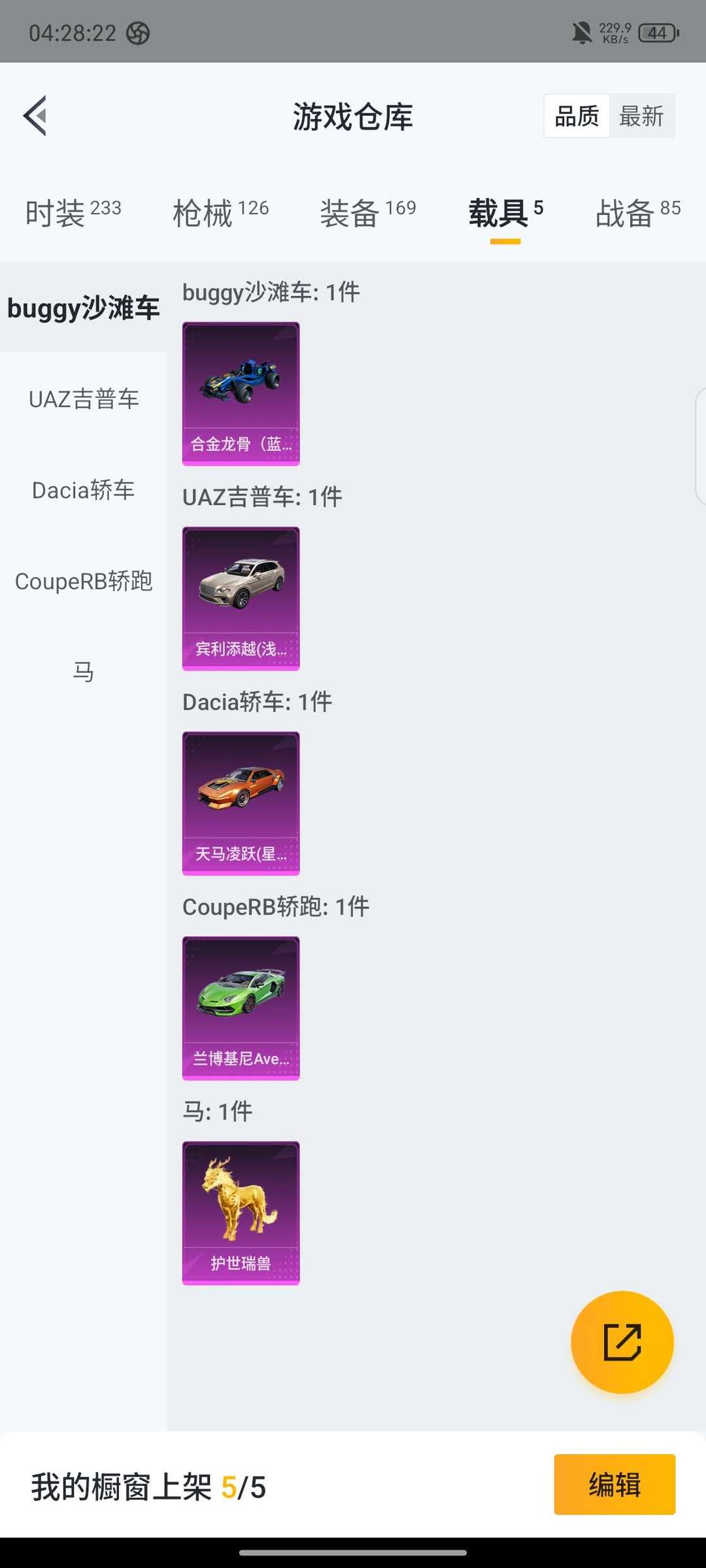Open the 宾利添越 vehicle card
Viewport: 706px width, 1568px height.
coord(241,598)
